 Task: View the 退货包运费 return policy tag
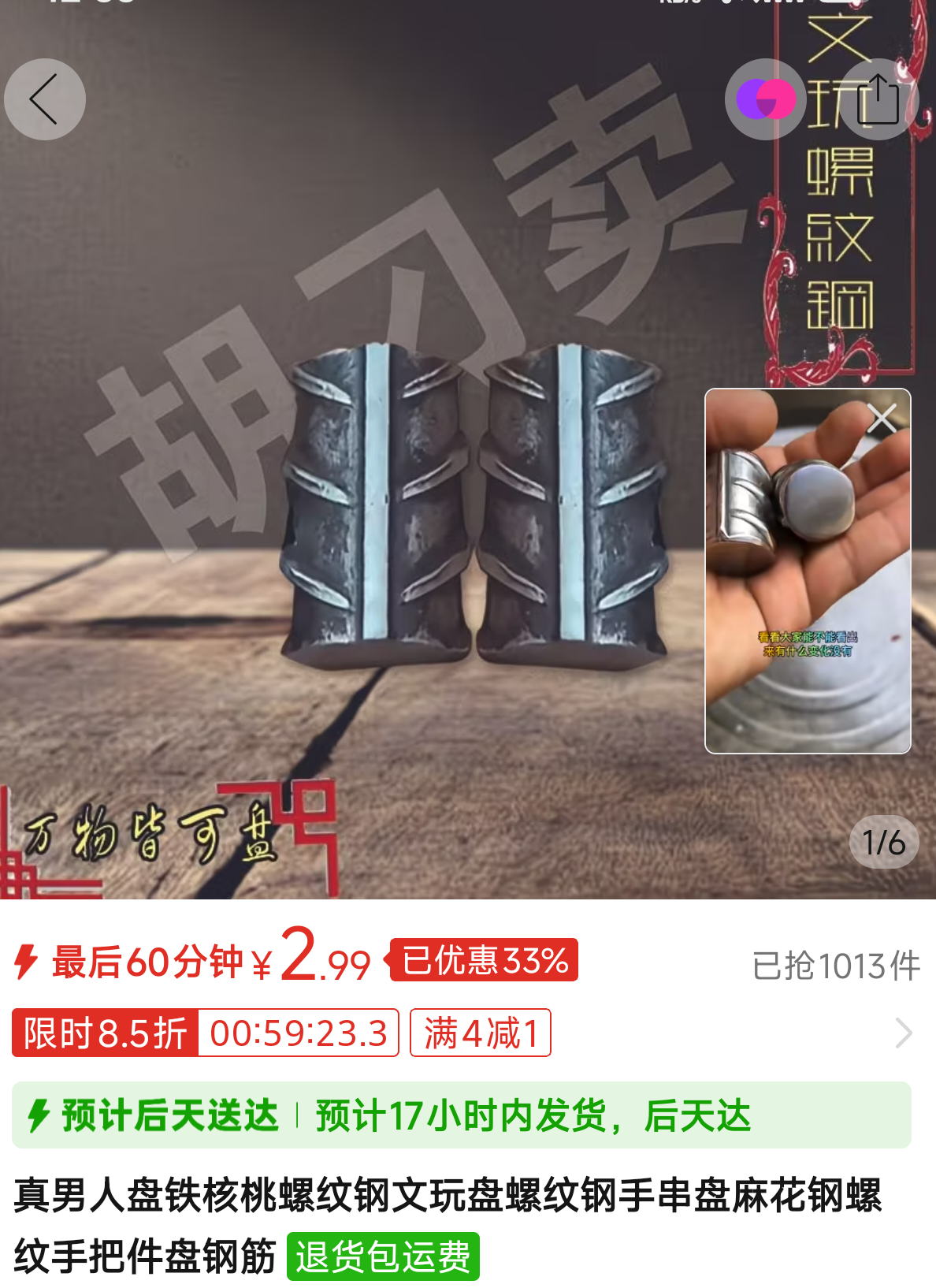coord(383,1256)
